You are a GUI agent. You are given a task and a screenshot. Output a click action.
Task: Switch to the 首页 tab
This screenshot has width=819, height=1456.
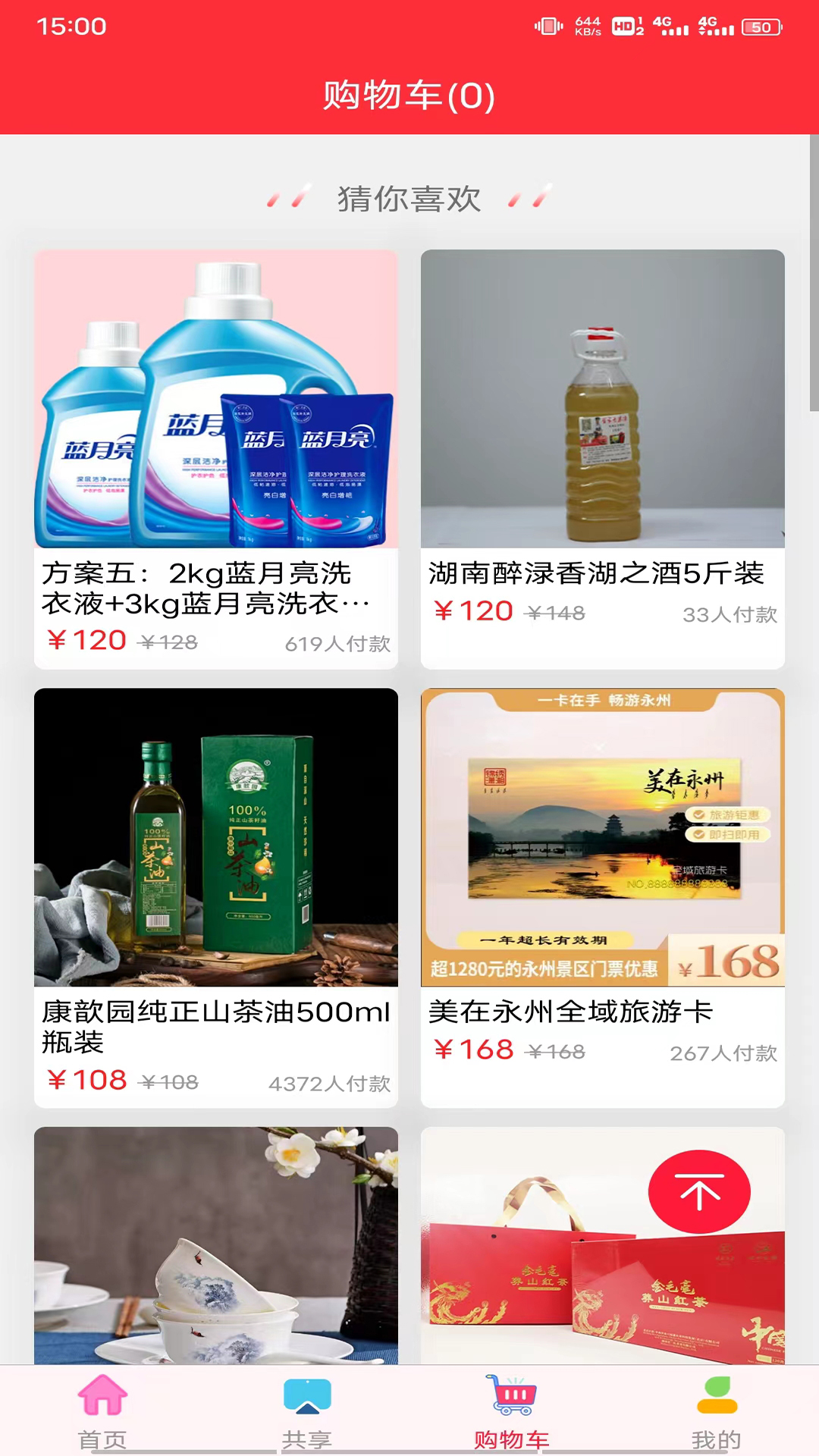[x=102, y=1410]
